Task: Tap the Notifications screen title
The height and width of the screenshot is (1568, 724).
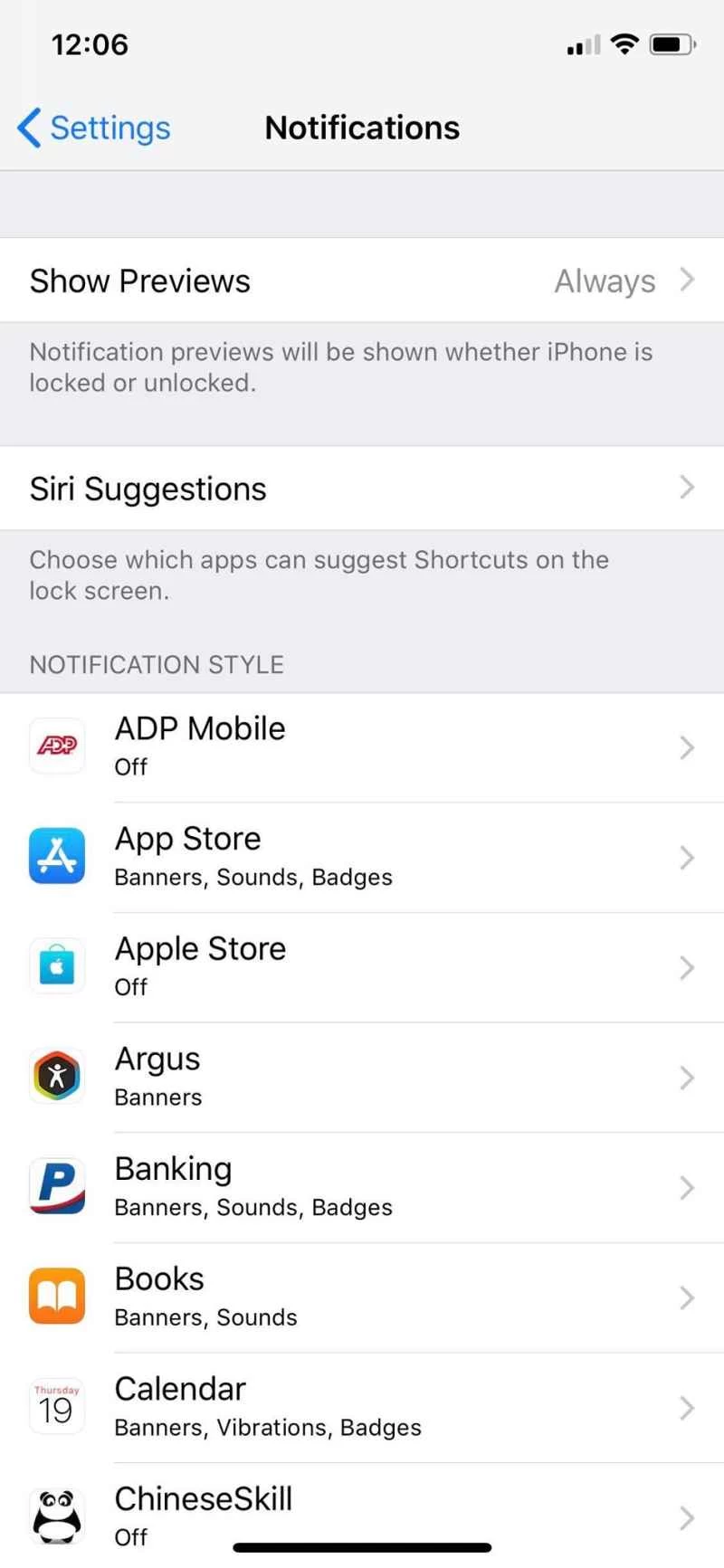Action: click(362, 127)
